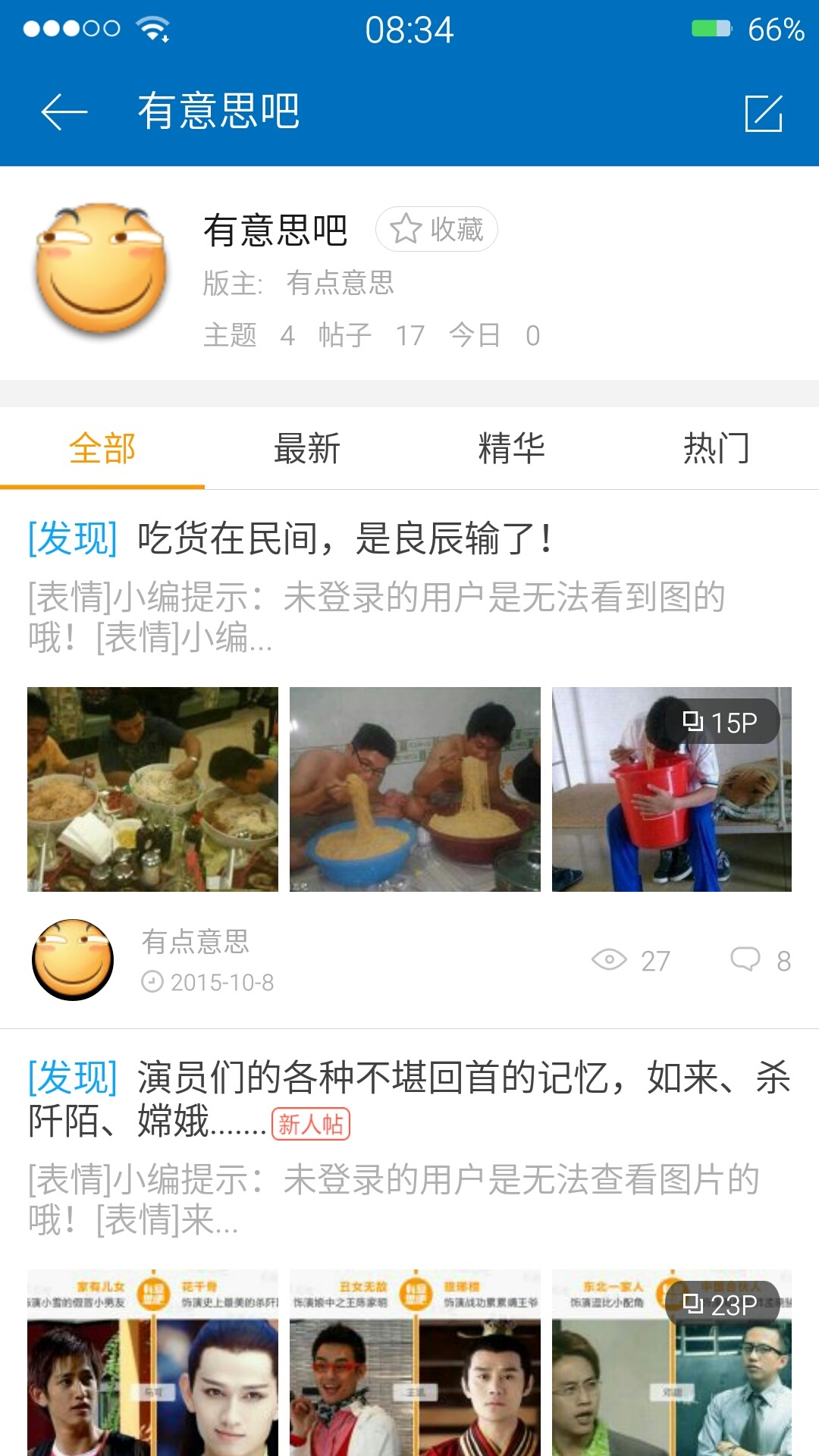Open moderator 有点意思 profile
Image resolution: width=819 pixels, height=1456 pixels.
341,284
